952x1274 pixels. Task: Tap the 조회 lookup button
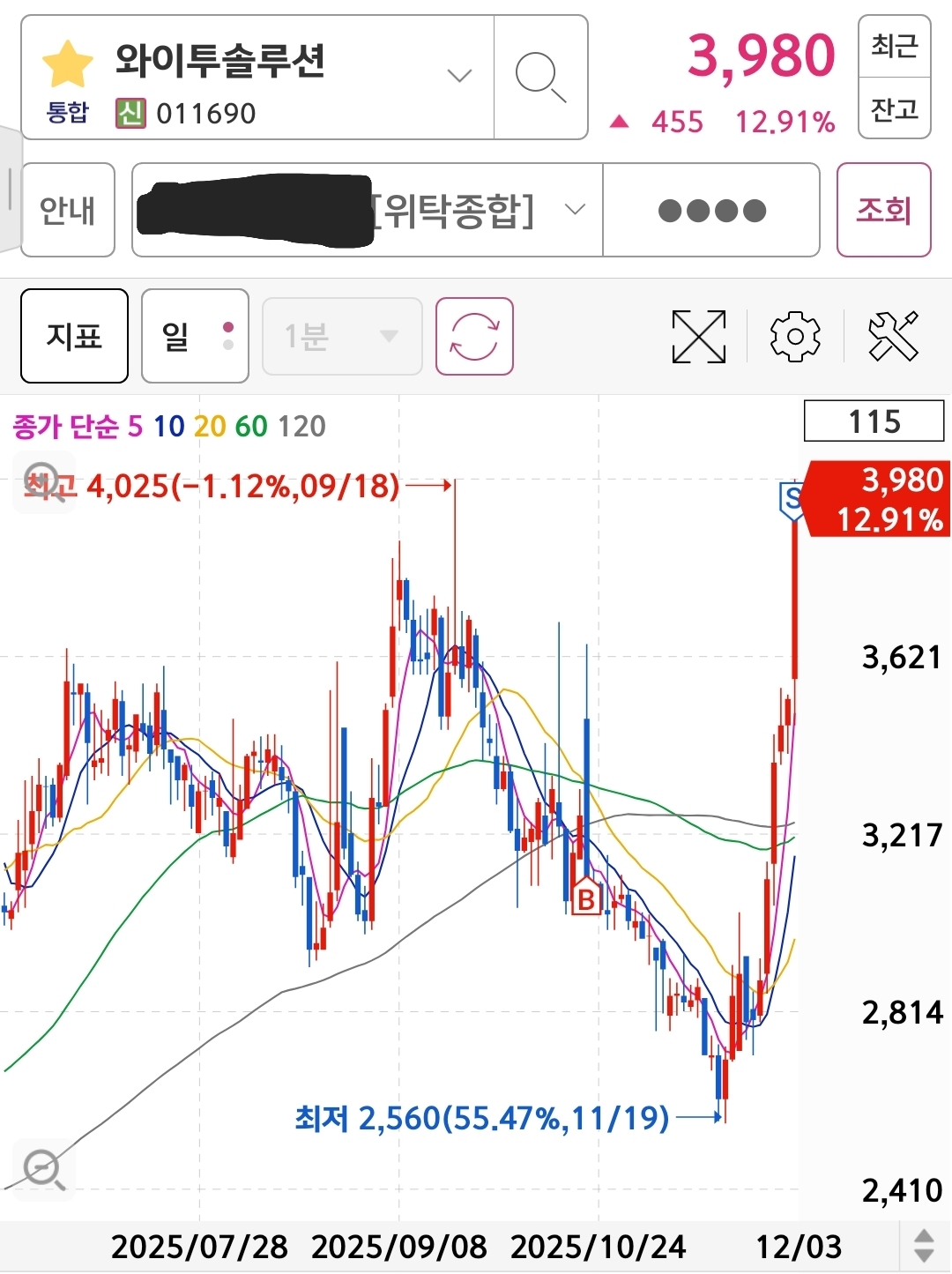click(883, 210)
